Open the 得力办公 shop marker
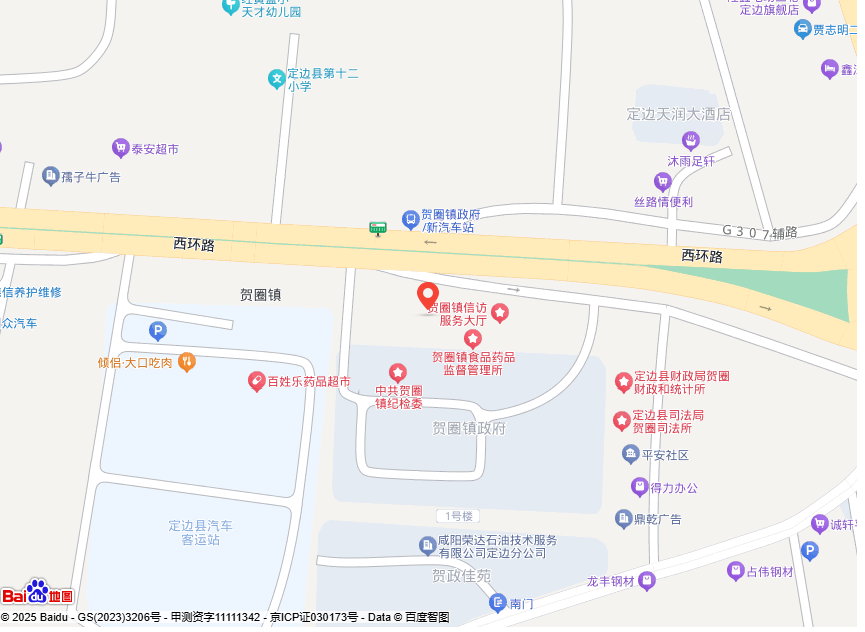This screenshot has height=632, width=865. 640,487
